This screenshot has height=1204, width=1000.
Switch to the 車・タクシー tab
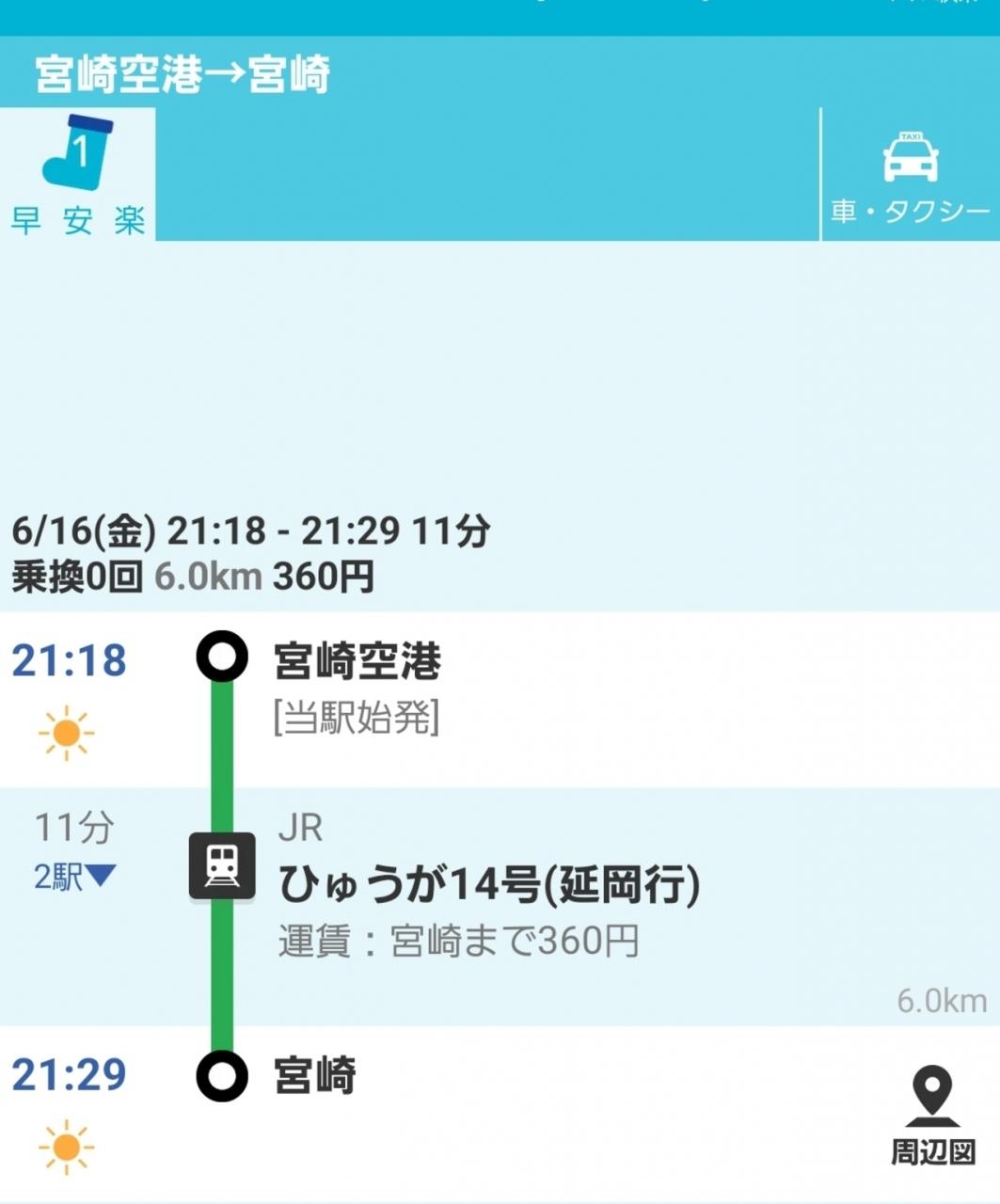(x=910, y=176)
